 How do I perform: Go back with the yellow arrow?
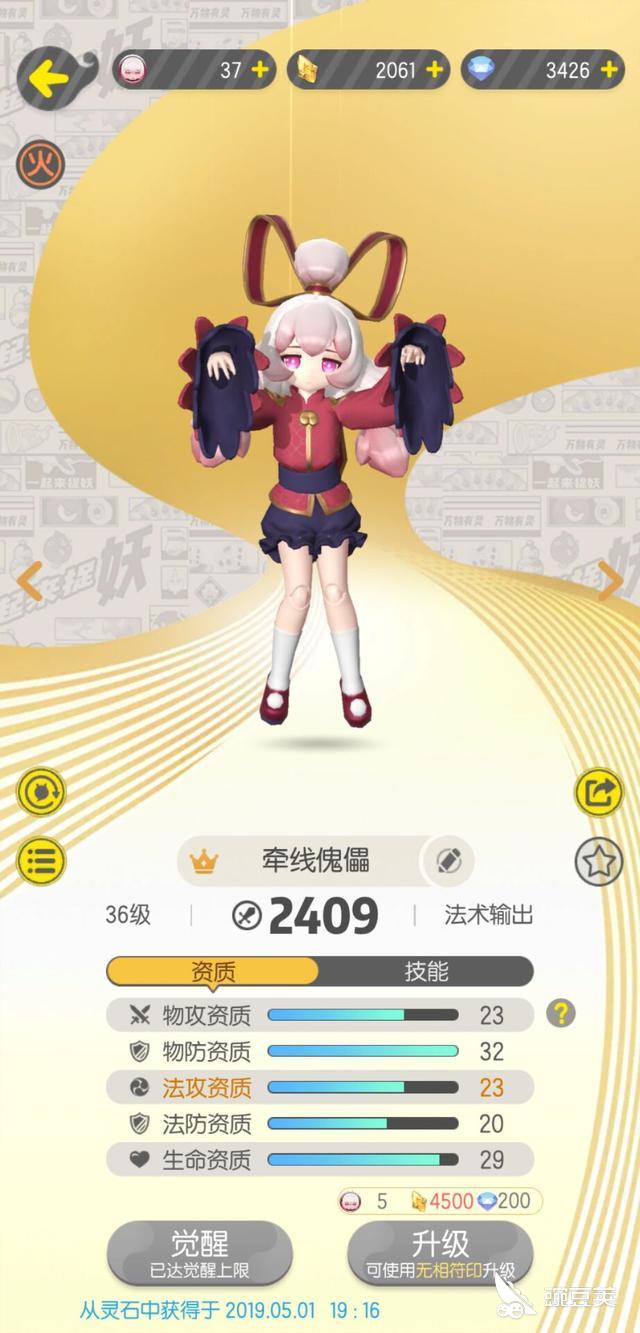coord(48,78)
